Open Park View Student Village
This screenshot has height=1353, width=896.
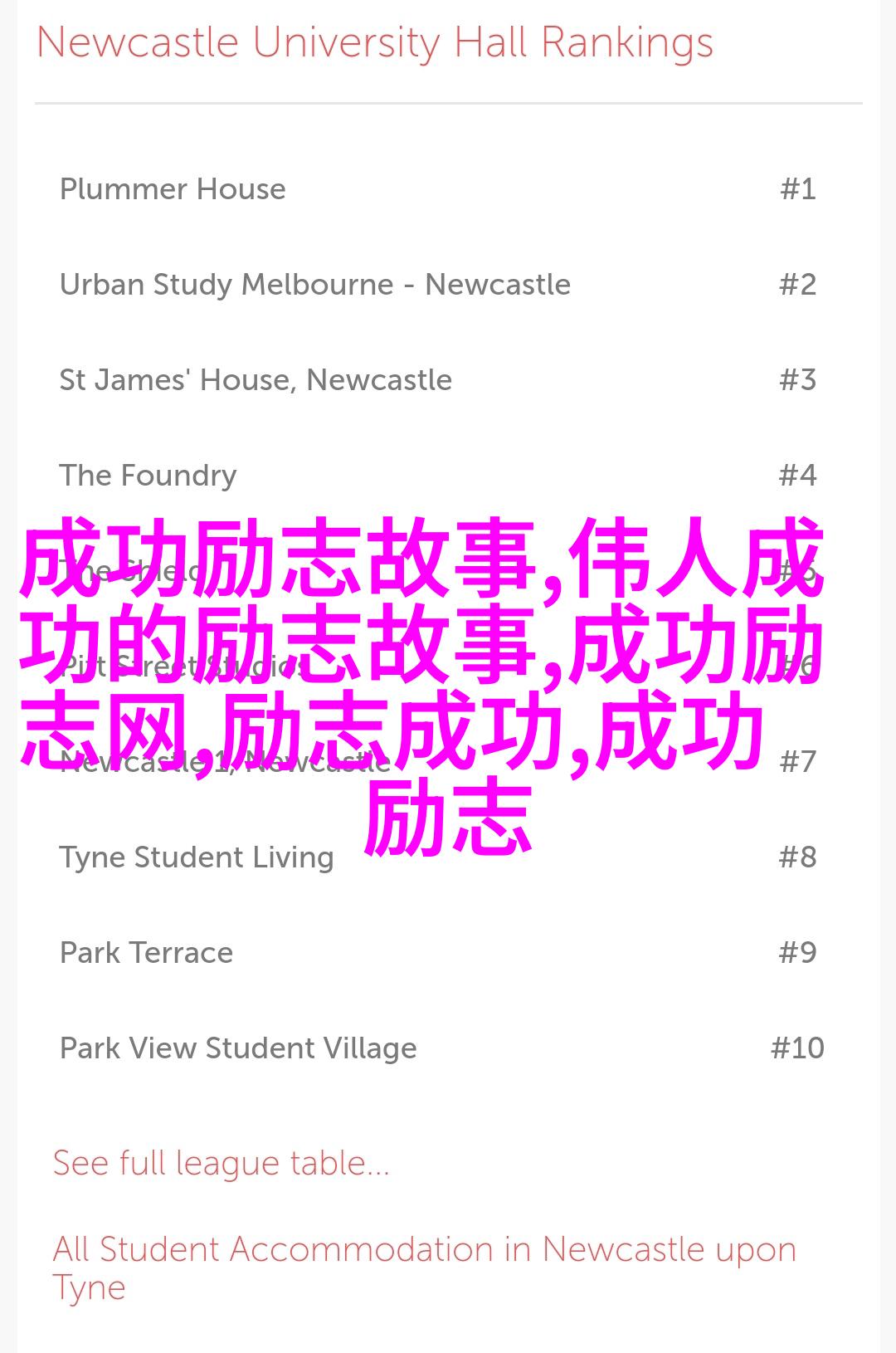click(x=238, y=1048)
